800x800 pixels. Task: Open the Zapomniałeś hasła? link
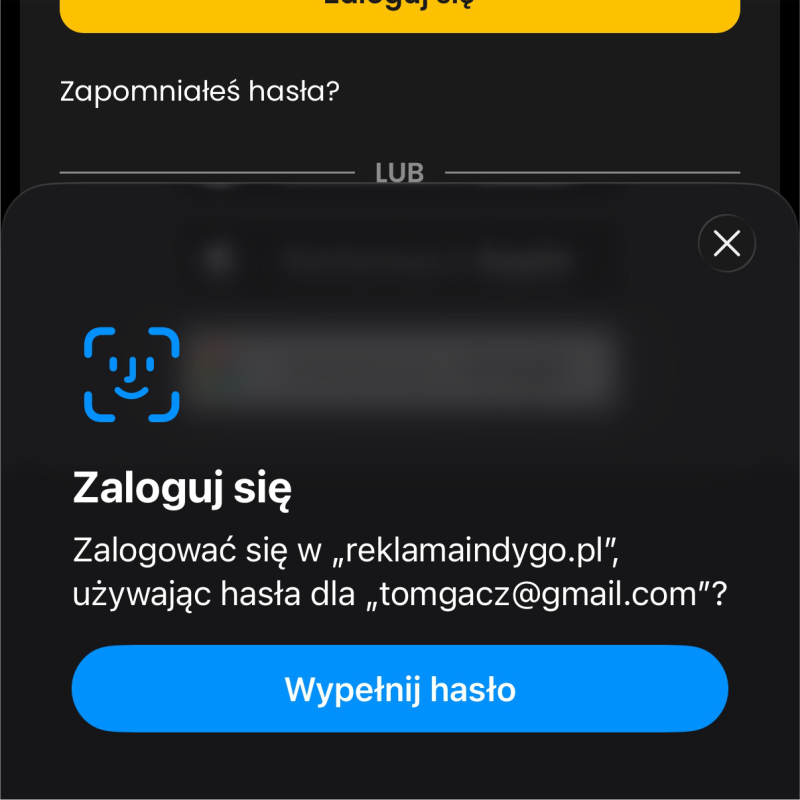pos(200,92)
